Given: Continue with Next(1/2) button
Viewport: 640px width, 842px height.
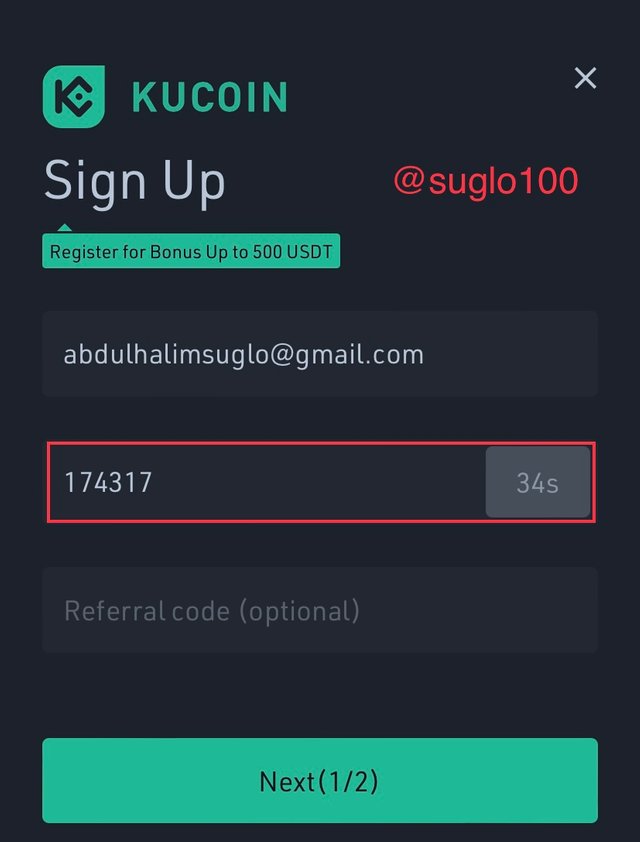Looking at the screenshot, I should 320,781.
